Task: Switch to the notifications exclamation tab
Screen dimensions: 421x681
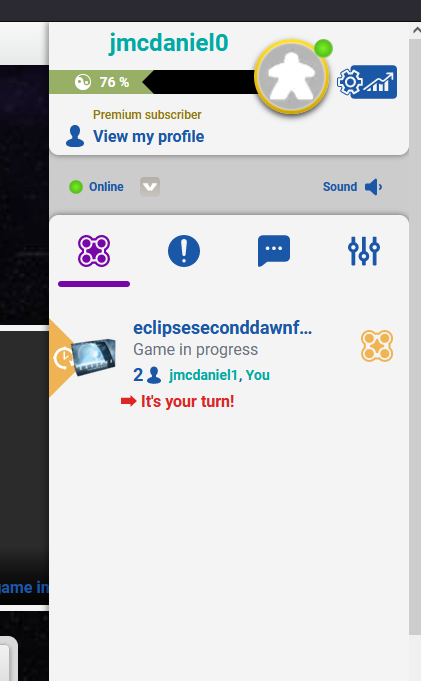Action: pos(184,251)
